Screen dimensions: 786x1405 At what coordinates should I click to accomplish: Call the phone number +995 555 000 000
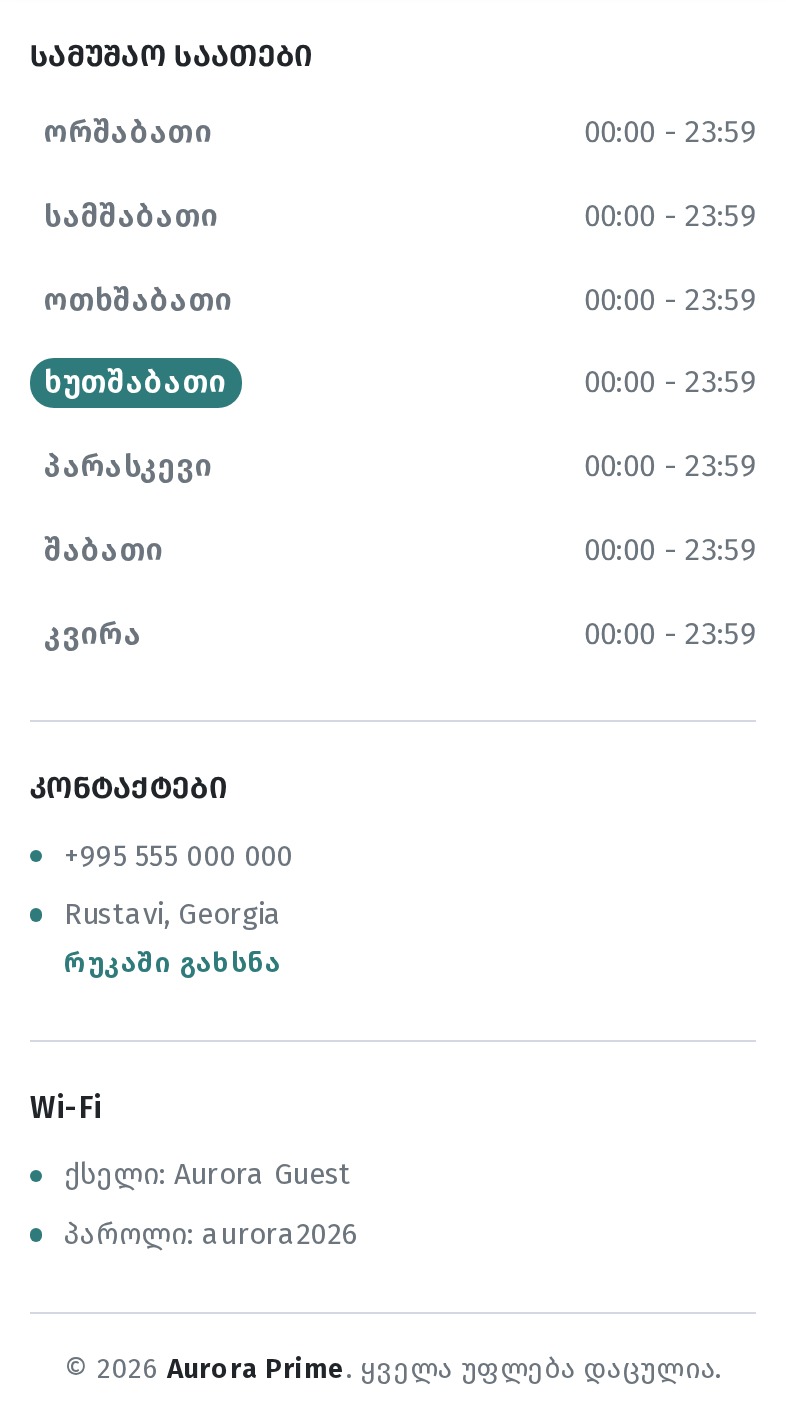tap(178, 856)
